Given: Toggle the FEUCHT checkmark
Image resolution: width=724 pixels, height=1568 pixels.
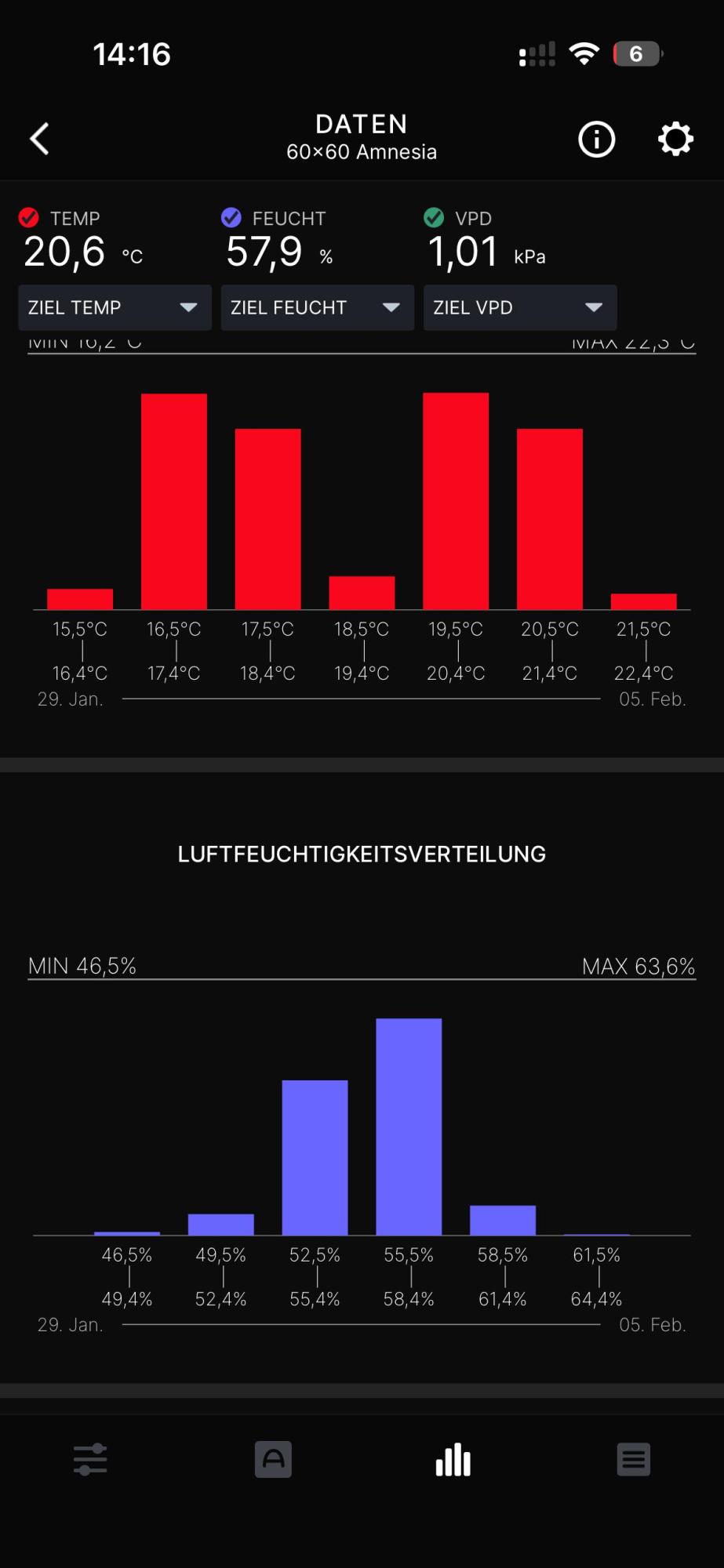Looking at the screenshot, I should pos(231,217).
